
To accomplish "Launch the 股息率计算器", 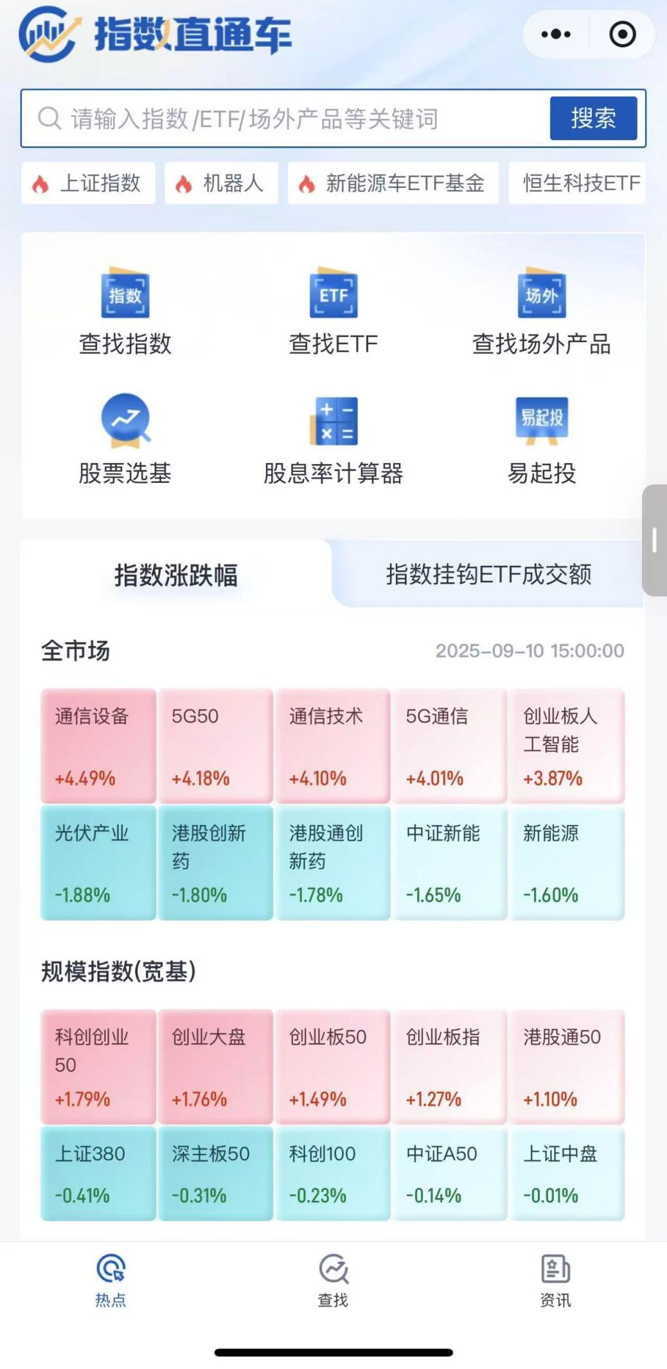I will pyautogui.click(x=333, y=440).
